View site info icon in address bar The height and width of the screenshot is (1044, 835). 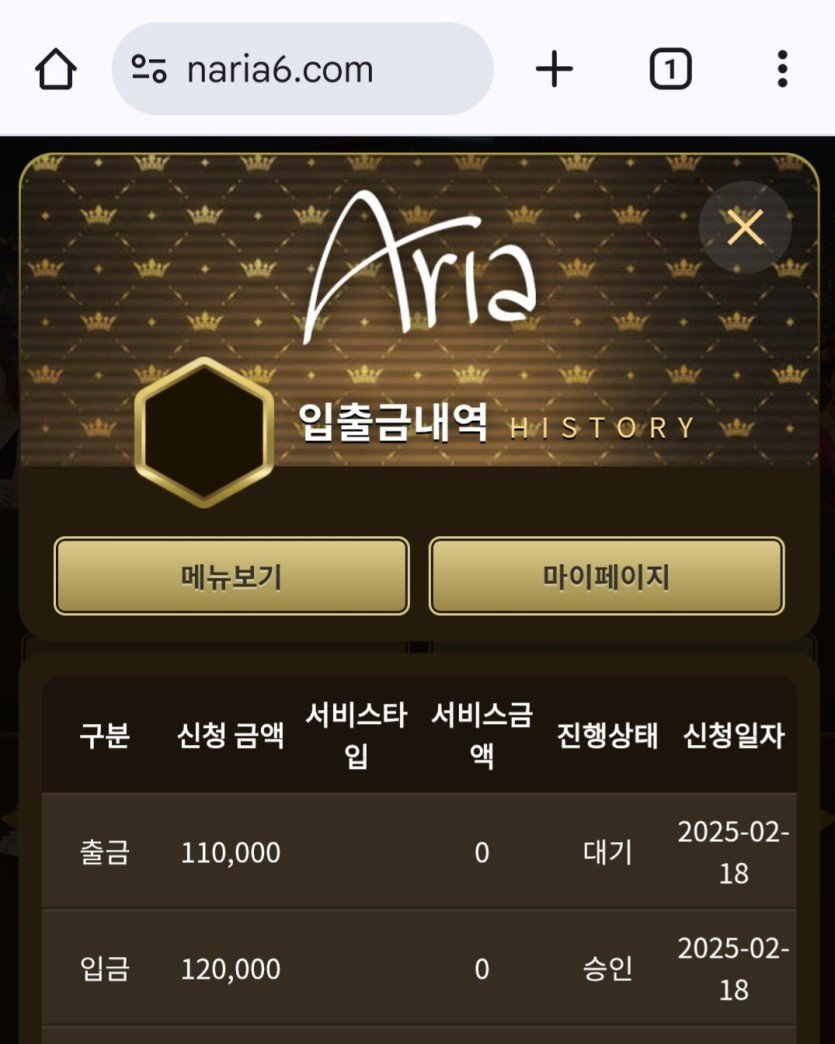(150, 70)
